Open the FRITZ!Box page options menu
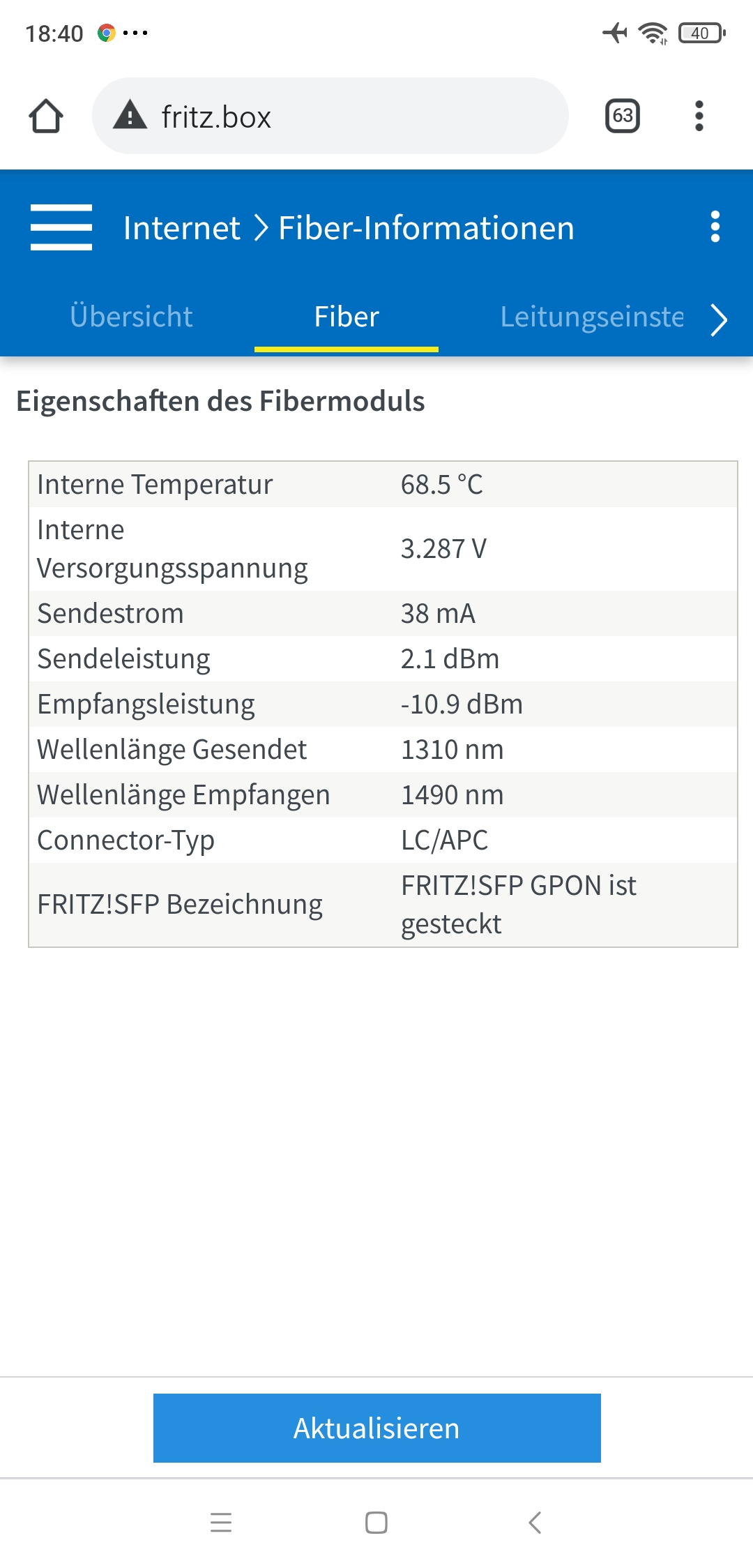 coord(715,227)
